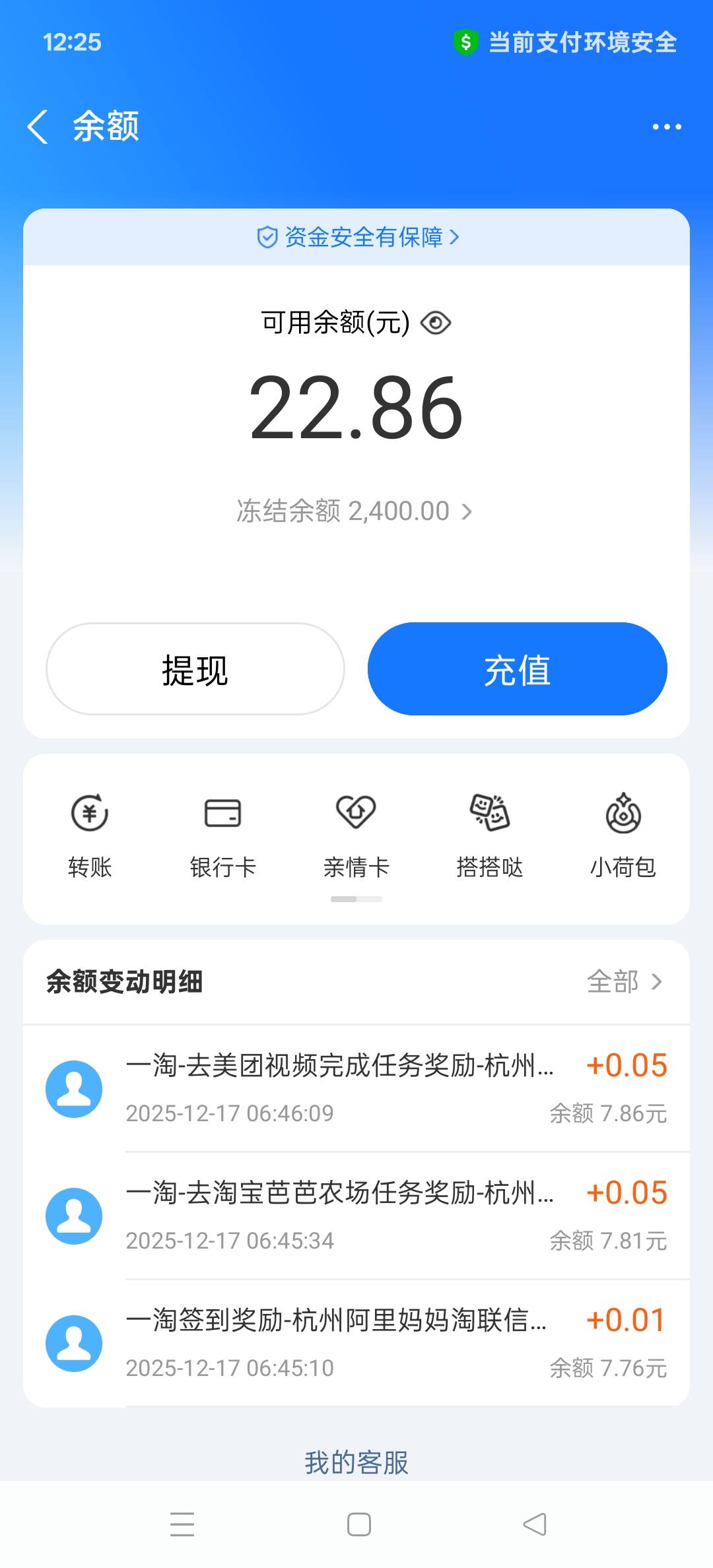This screenshot has width=713, height=1568.
Task: View 冻结余额 2,400.00 details
Action: coord(355,511)
